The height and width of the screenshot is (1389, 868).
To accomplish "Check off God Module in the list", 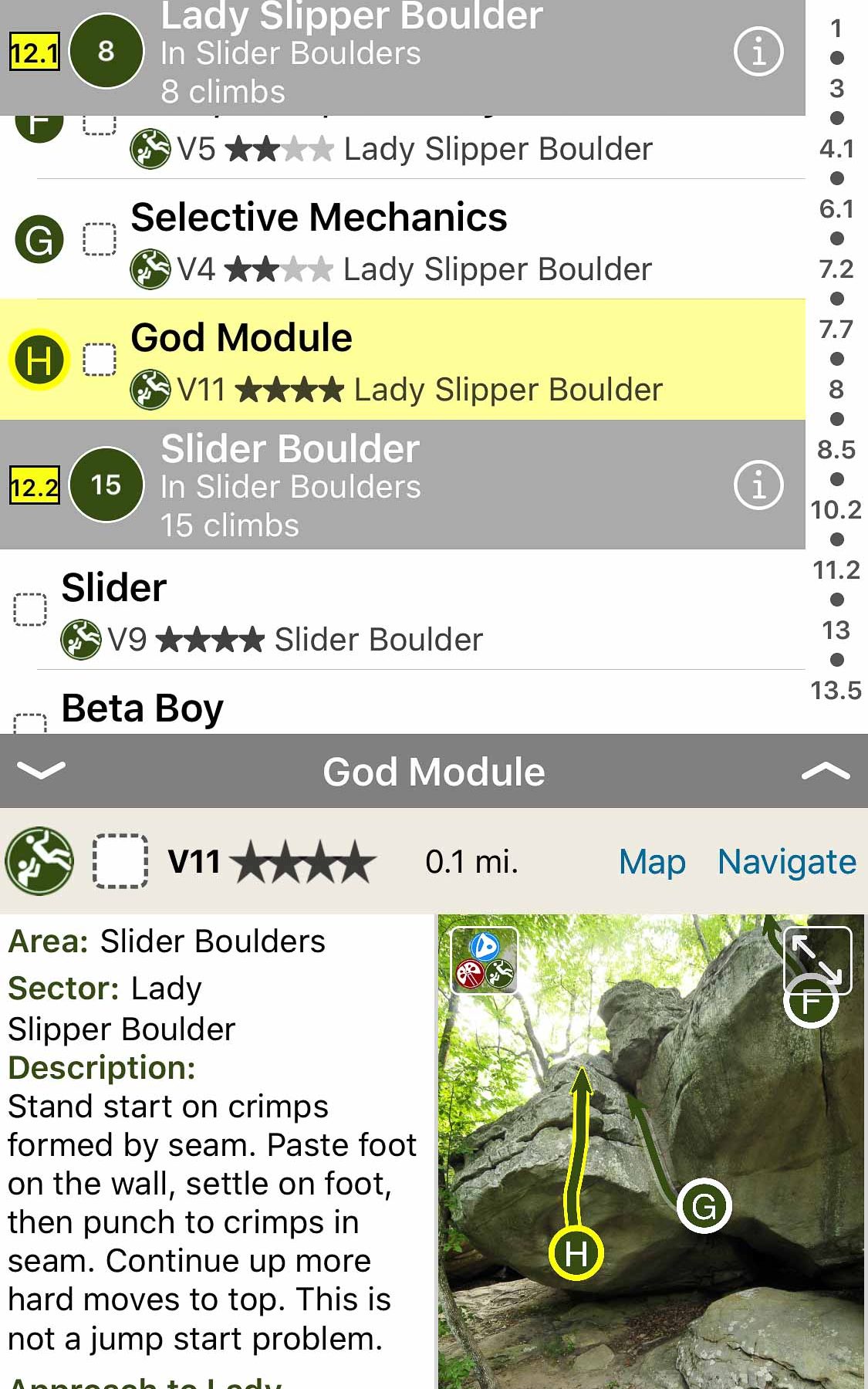I will pos(100,360).
